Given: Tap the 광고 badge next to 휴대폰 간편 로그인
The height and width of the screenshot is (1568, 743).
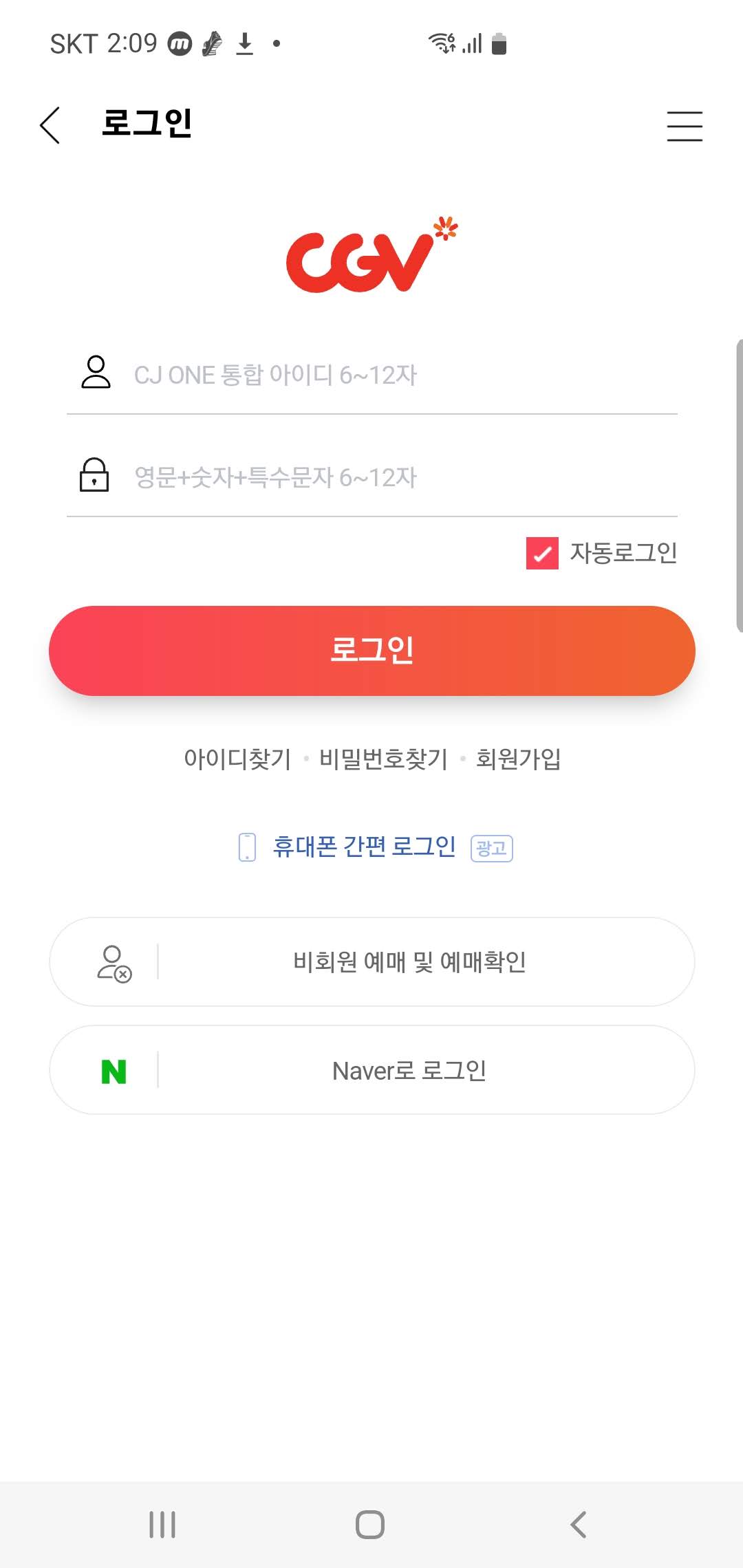Looking at the screenshot, I should pyautogui.click(x=490, y=849).
